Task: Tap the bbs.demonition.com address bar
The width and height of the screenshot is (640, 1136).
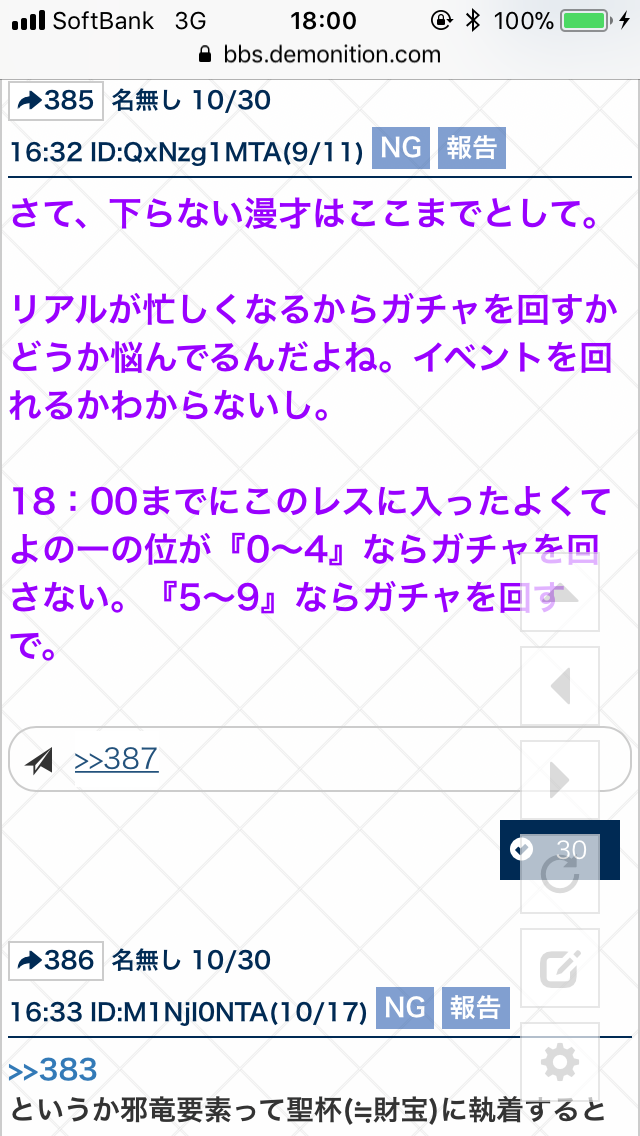Action: [x=320, y=54]
